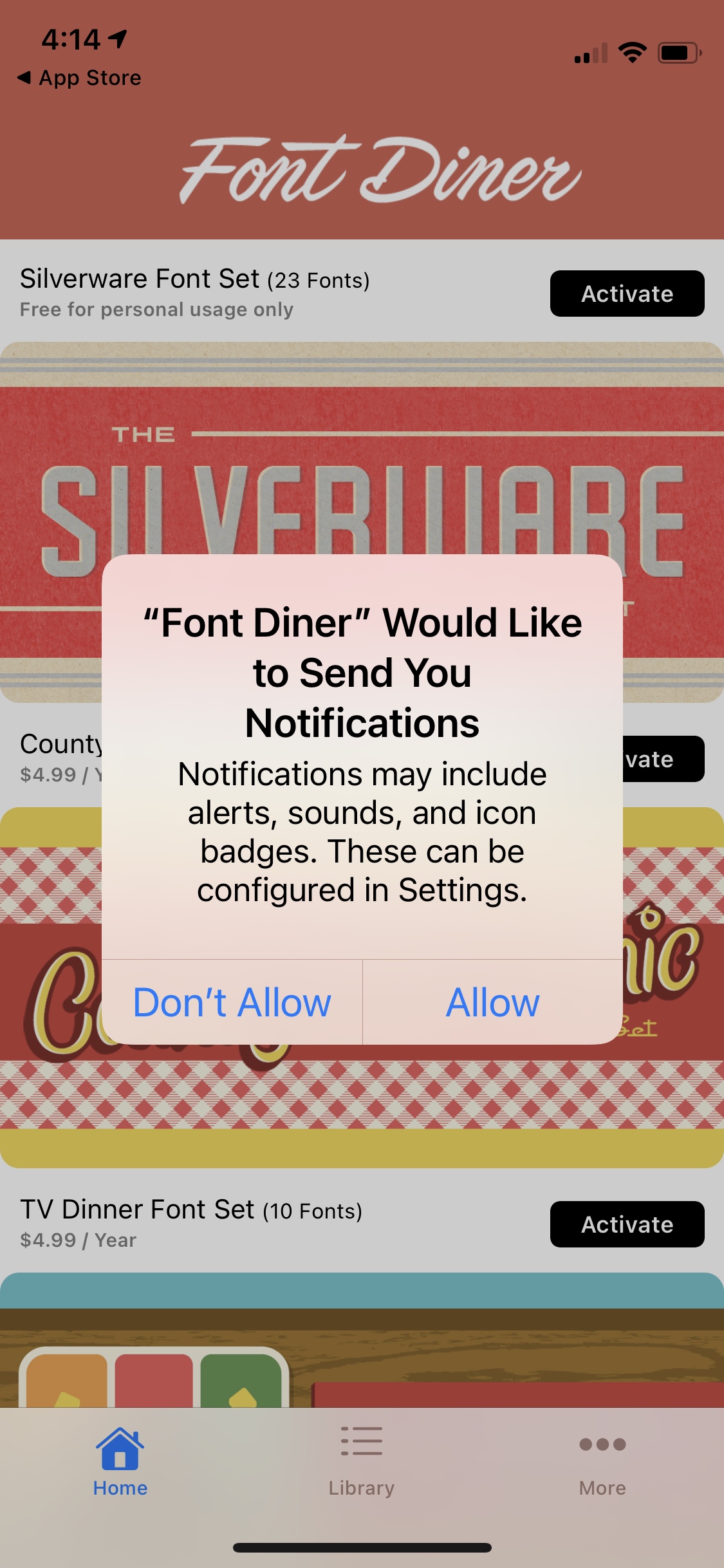Activate the TV Dinner Font Set
The height and width of the screenshot is (1568, 724).
(627, 1224)
